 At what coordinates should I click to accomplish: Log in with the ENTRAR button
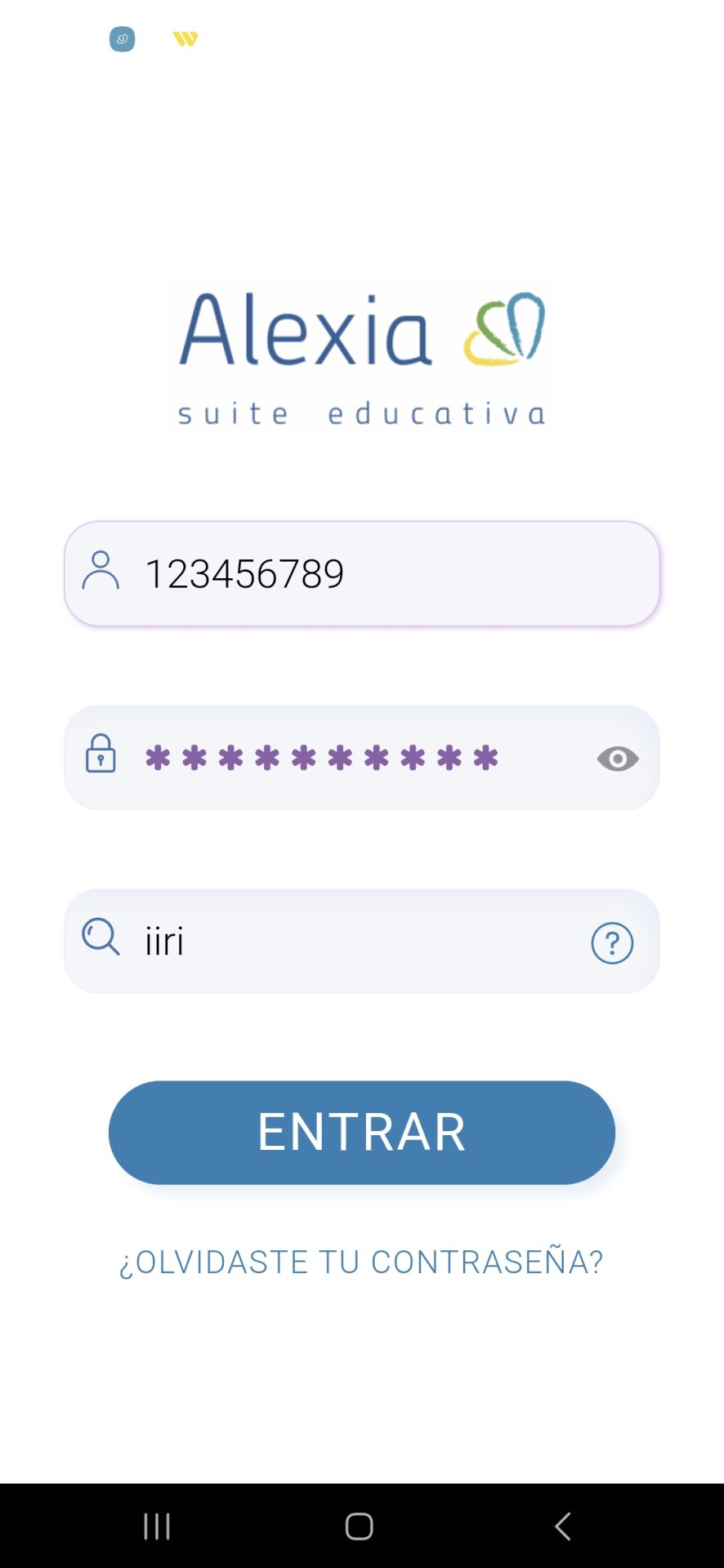362,1133
